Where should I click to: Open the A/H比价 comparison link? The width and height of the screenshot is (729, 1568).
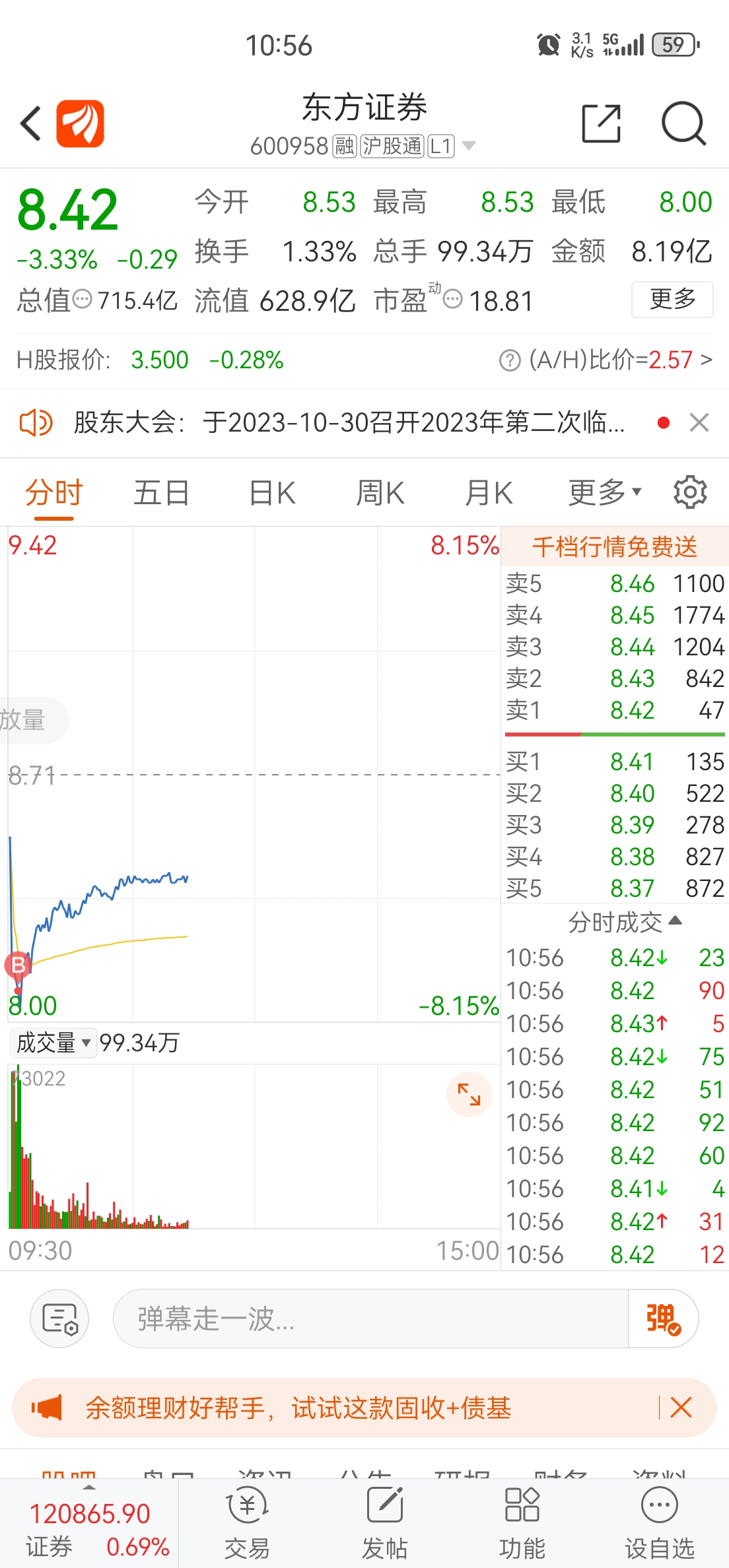tap(621, 360)
